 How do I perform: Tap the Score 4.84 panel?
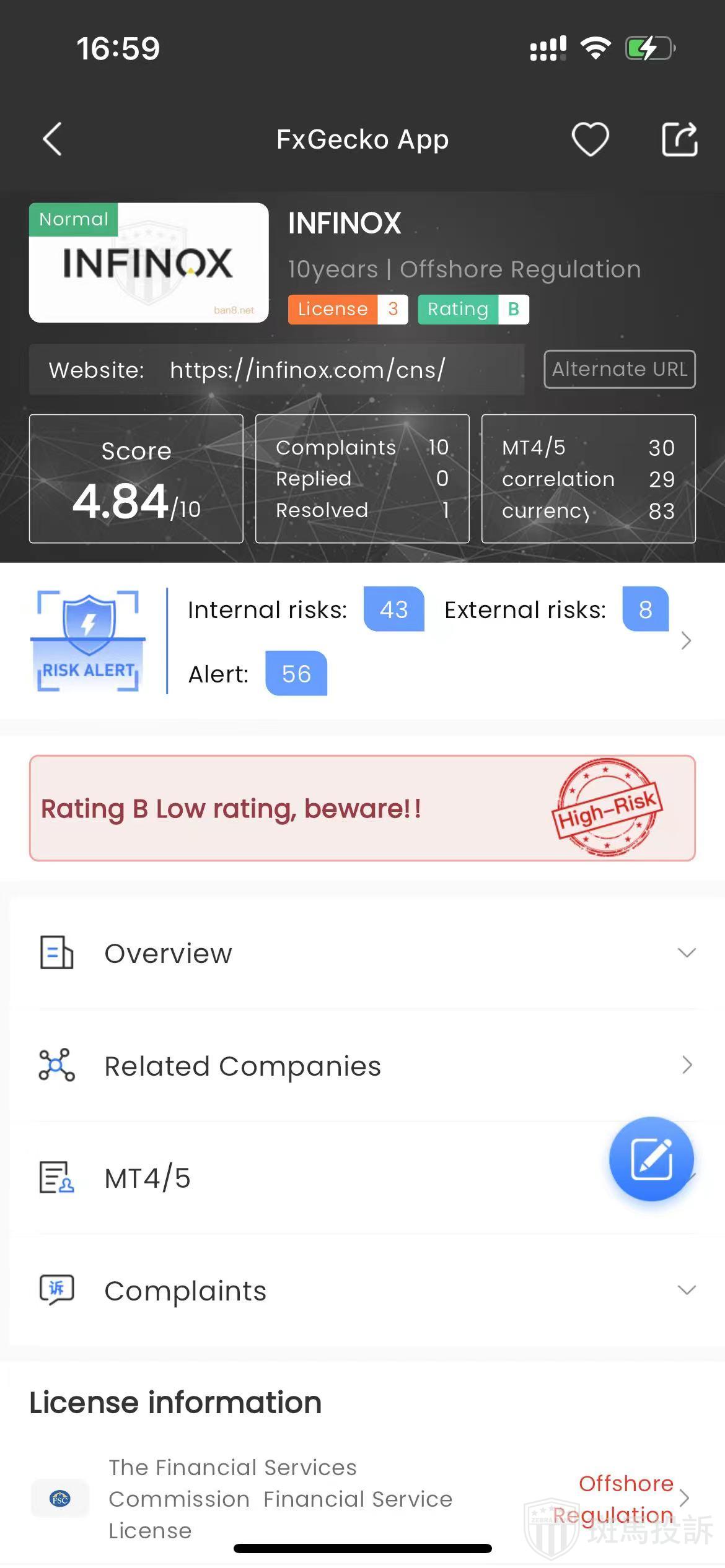(x=136, y=478)
